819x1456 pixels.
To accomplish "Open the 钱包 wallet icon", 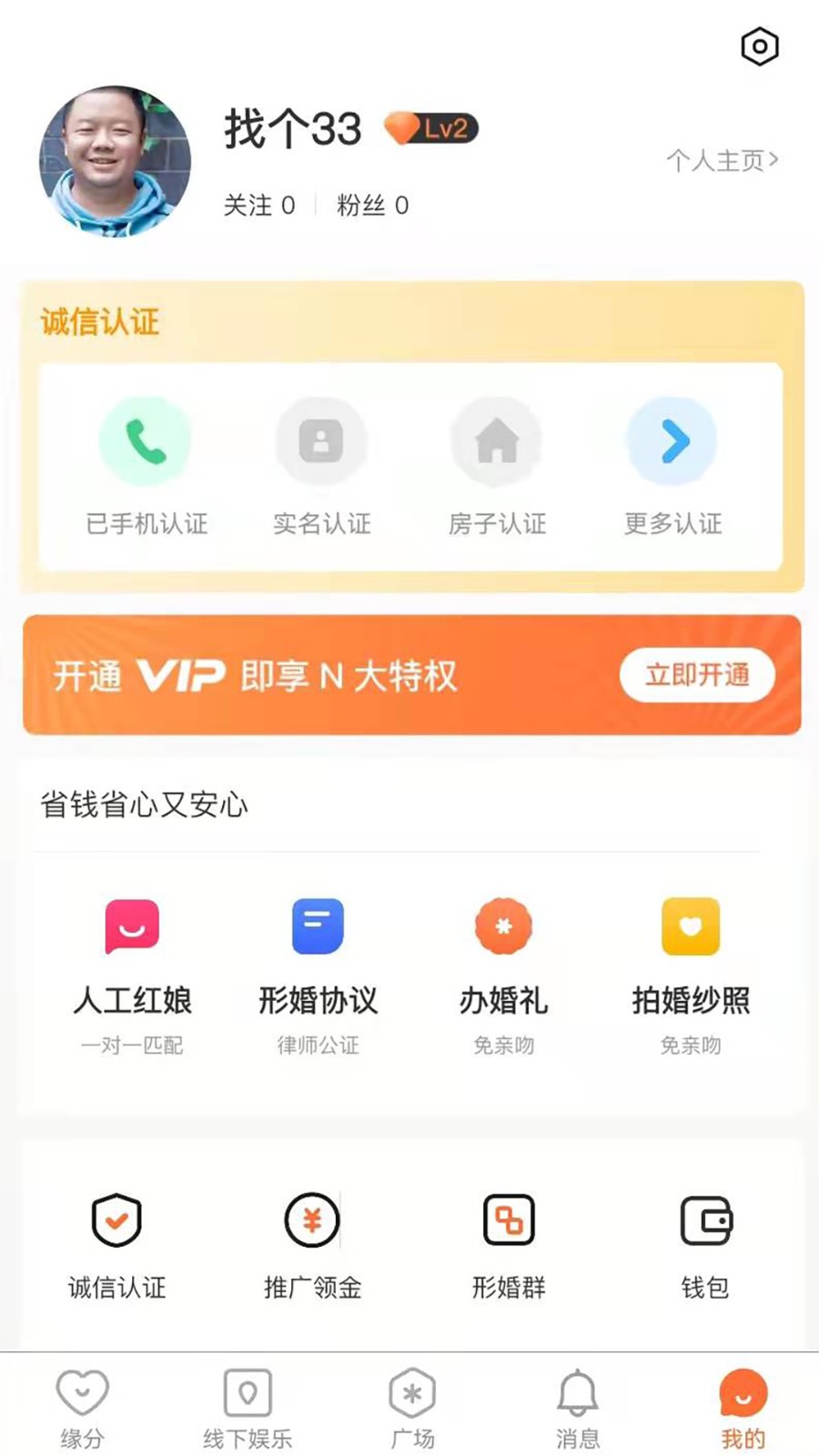I will point(706,1219).
